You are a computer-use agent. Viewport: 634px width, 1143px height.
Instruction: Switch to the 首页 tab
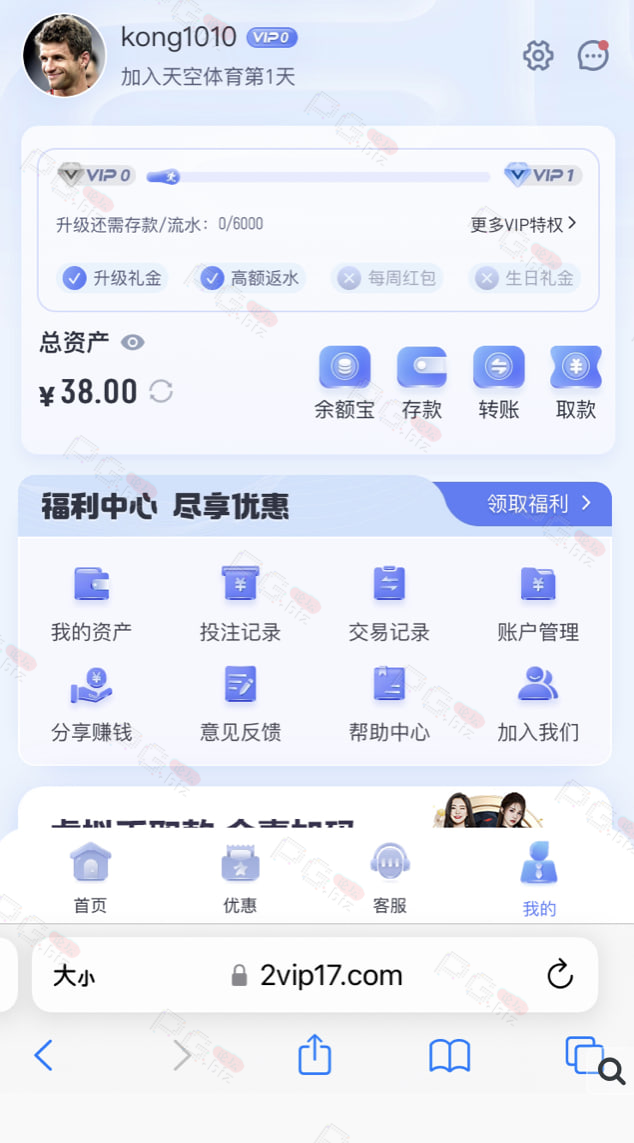click(90, 878)
